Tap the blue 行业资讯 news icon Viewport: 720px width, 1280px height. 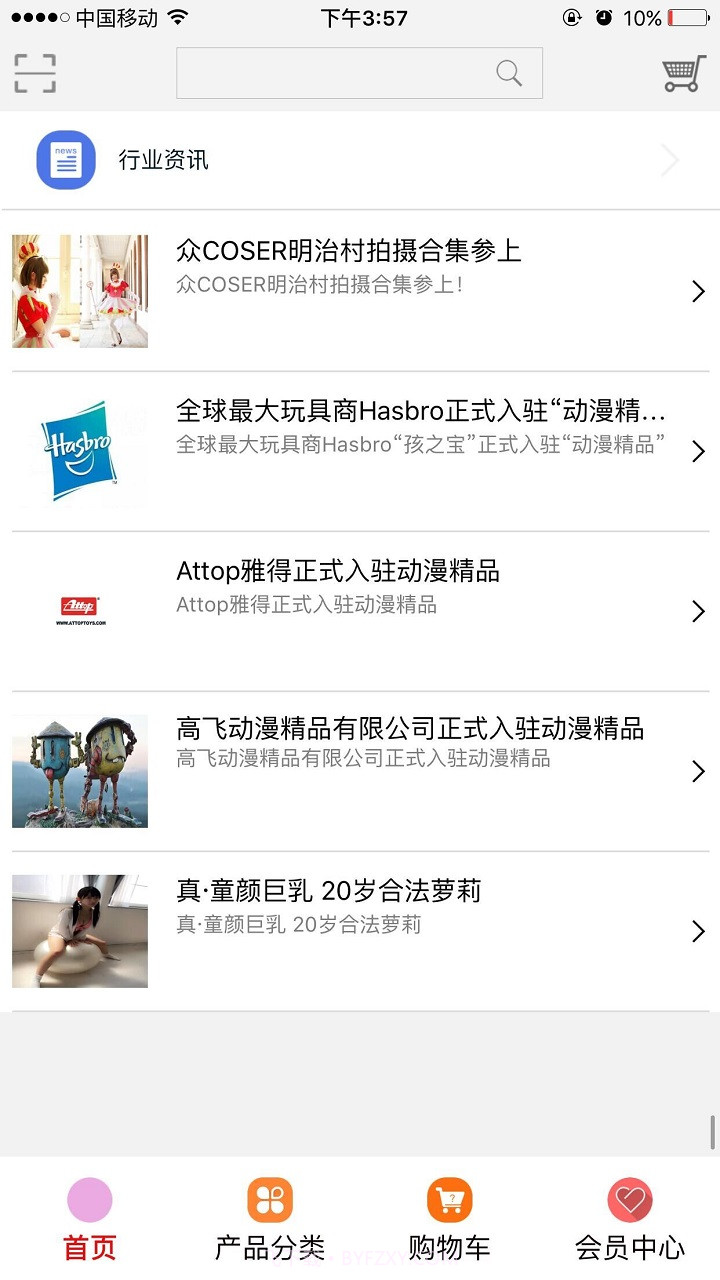(x=65, y=159)
